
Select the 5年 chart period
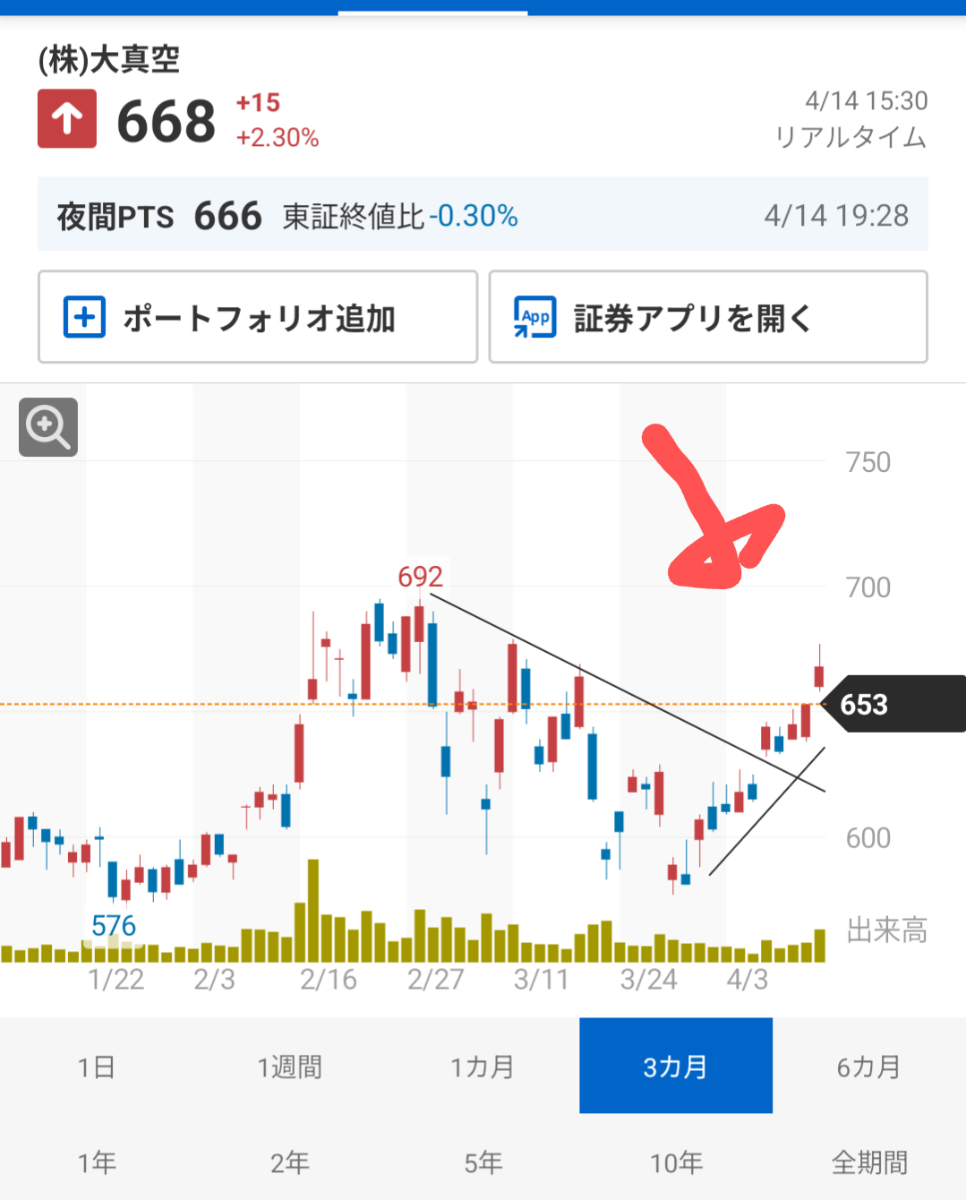pos(483,1163)
